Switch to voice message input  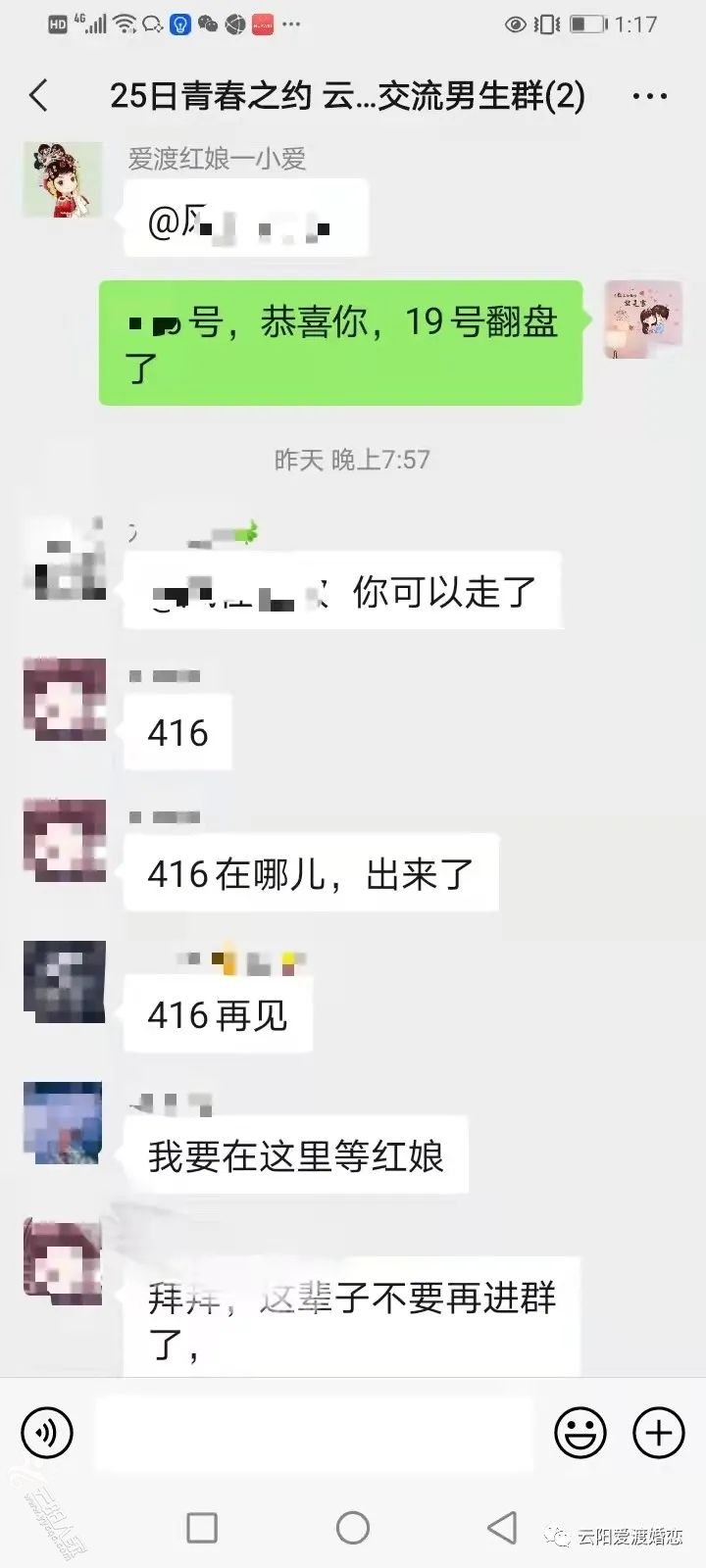pos(46,1433)
